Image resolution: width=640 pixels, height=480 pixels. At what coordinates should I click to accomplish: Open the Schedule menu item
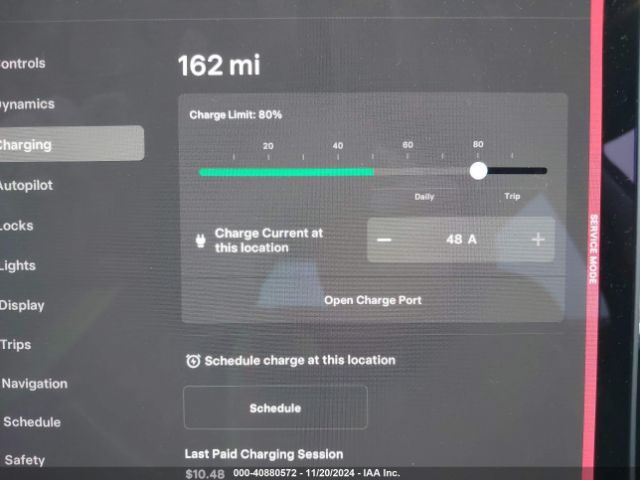(x=34, y=422)
